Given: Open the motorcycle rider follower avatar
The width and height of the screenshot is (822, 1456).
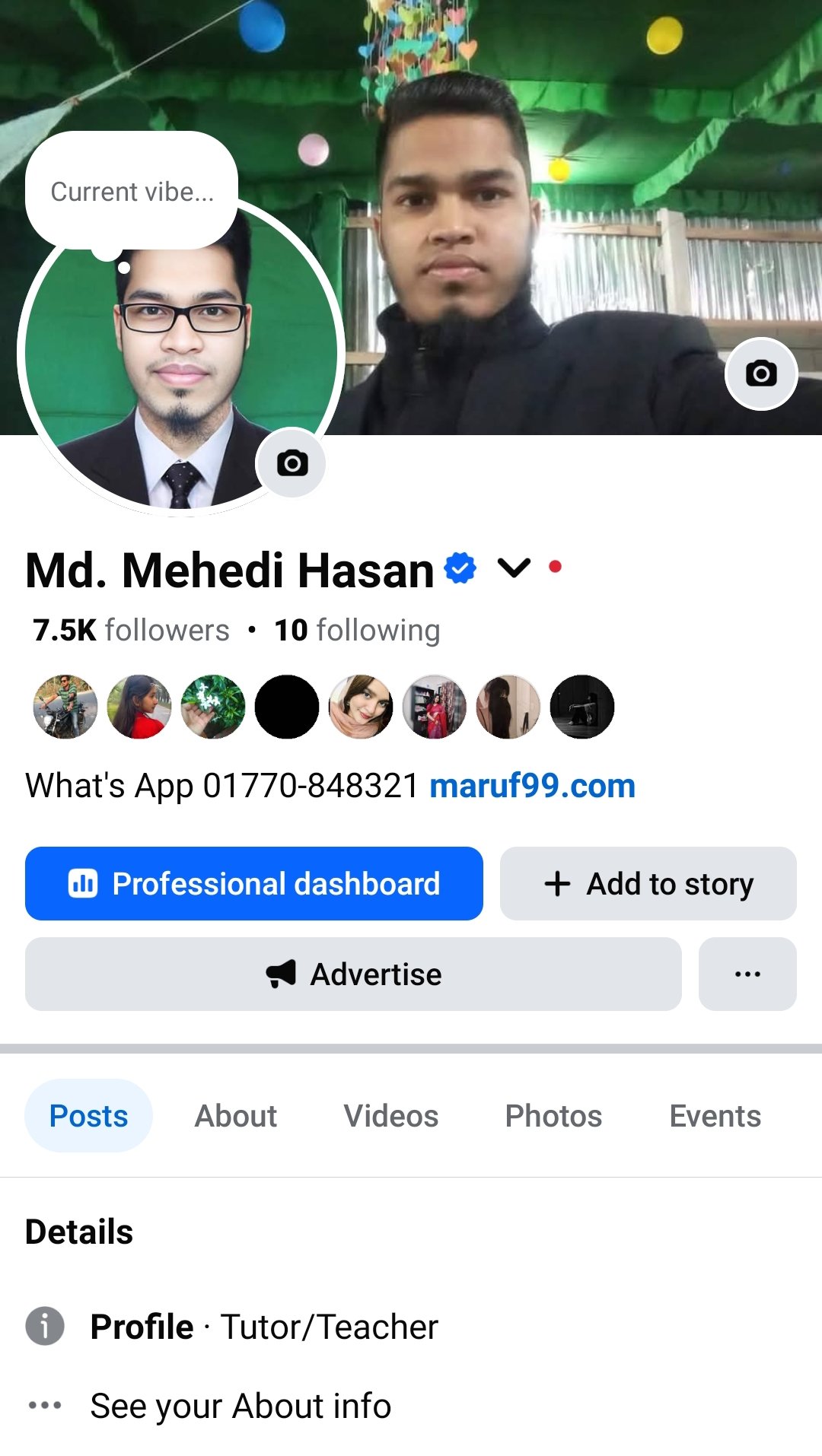Looking at the screenshot, I should 65,707.
